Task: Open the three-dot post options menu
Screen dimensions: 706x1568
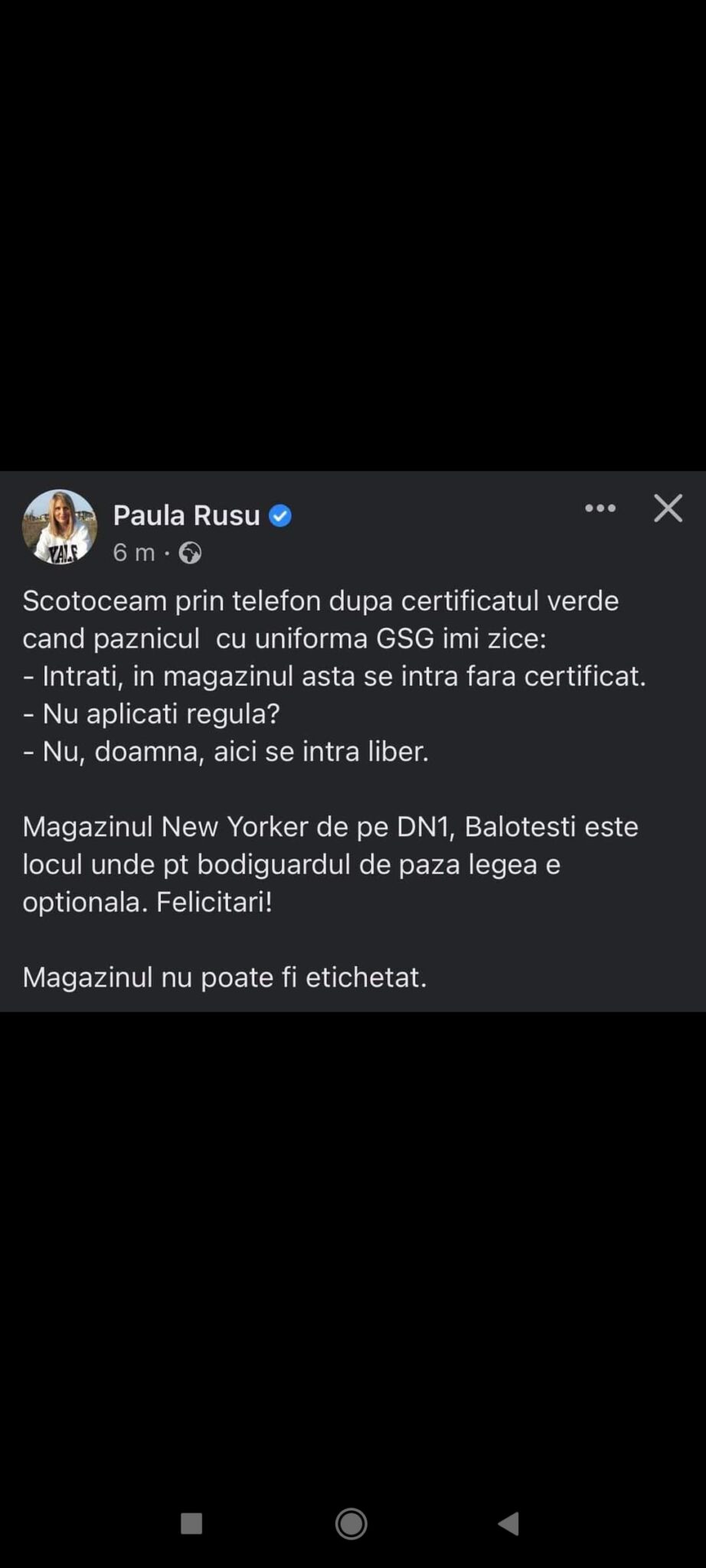Action: (600, 508)
